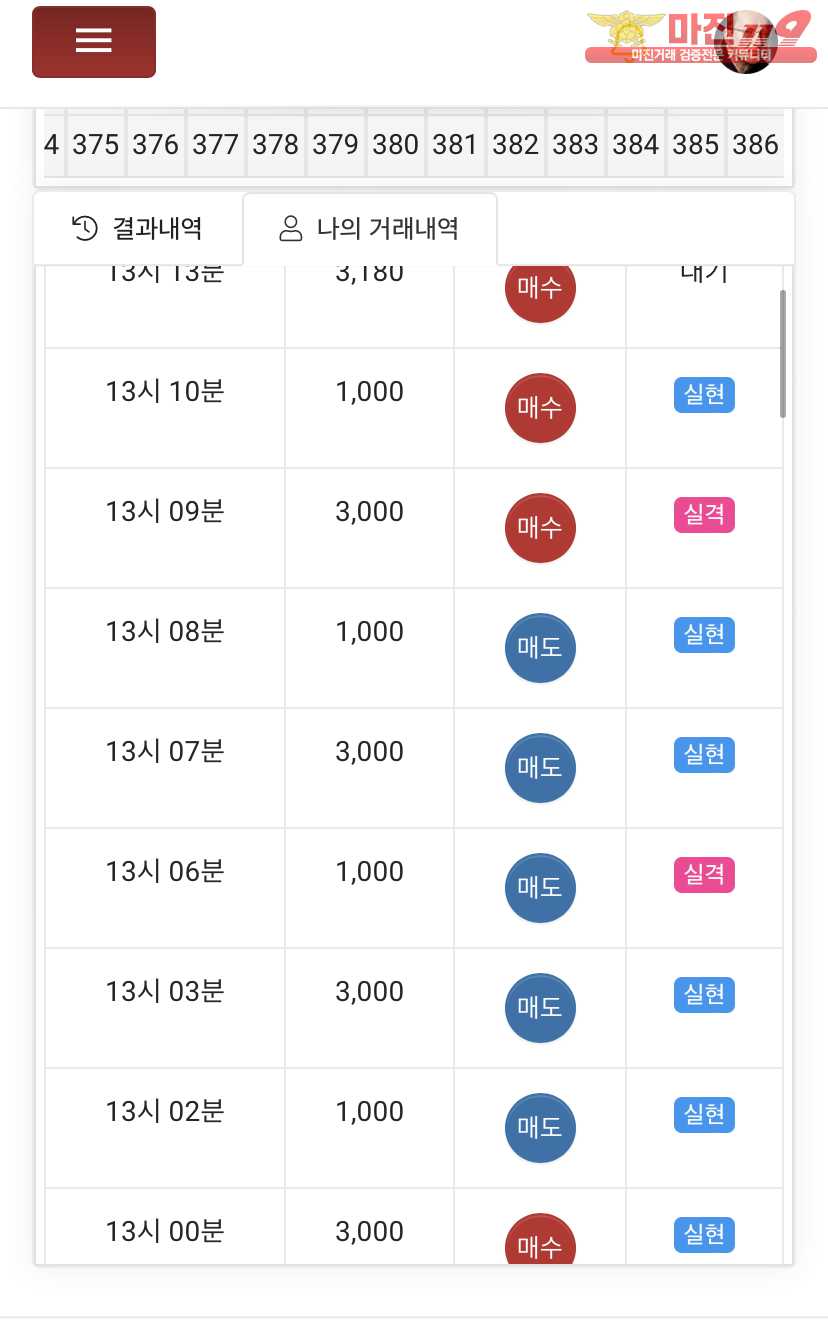This screenshot has height=1333, width=828.
Task: Select the 나의 거래내역 tab
Action: [370, 229]
